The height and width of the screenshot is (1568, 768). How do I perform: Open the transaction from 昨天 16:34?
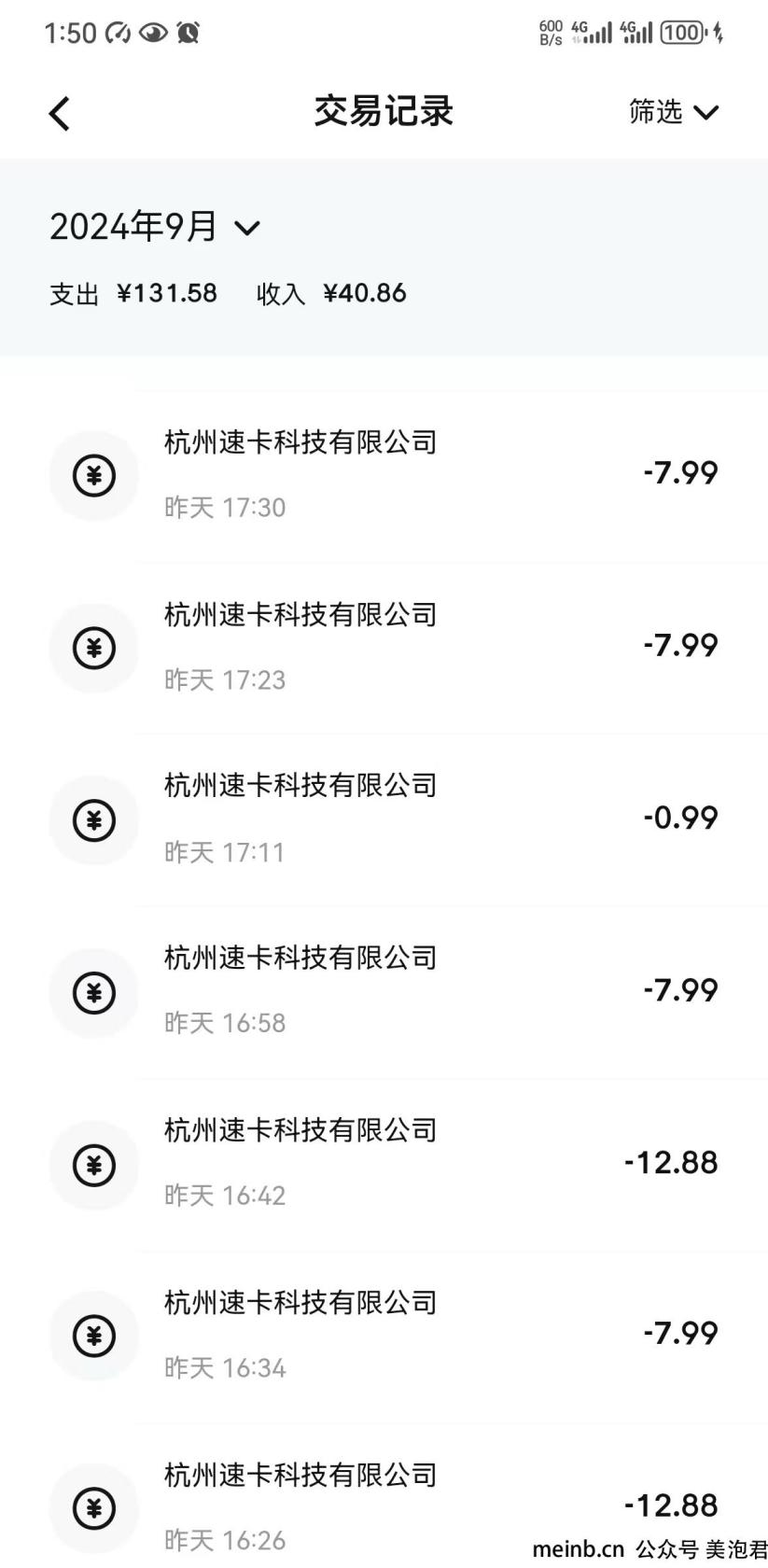click(384, 1337)
